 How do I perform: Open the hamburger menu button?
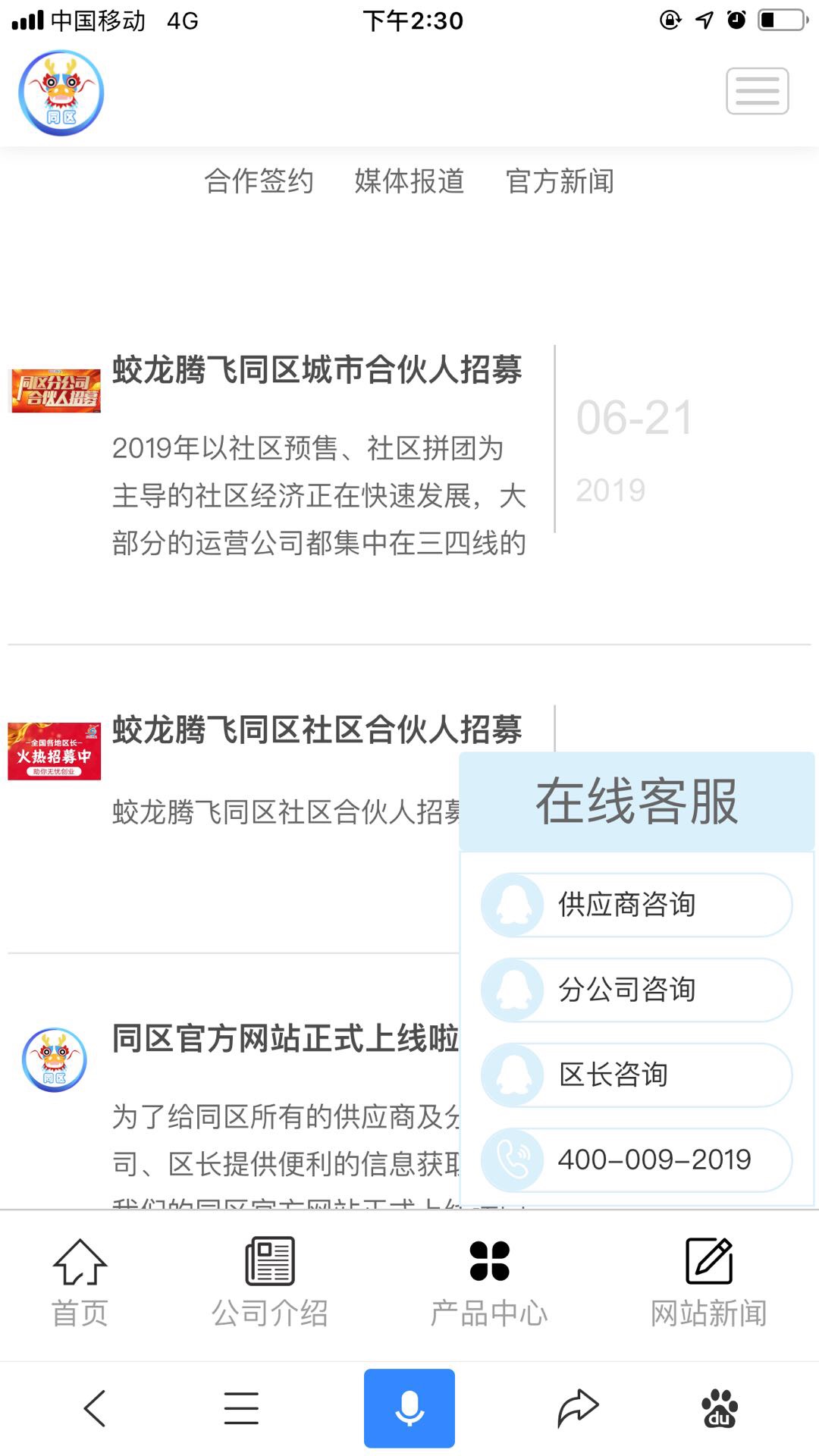[757, 91]
